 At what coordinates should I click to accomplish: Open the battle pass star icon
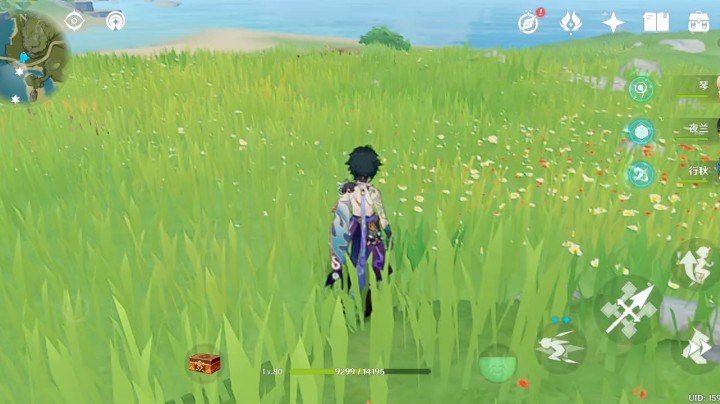click(613, 22)
